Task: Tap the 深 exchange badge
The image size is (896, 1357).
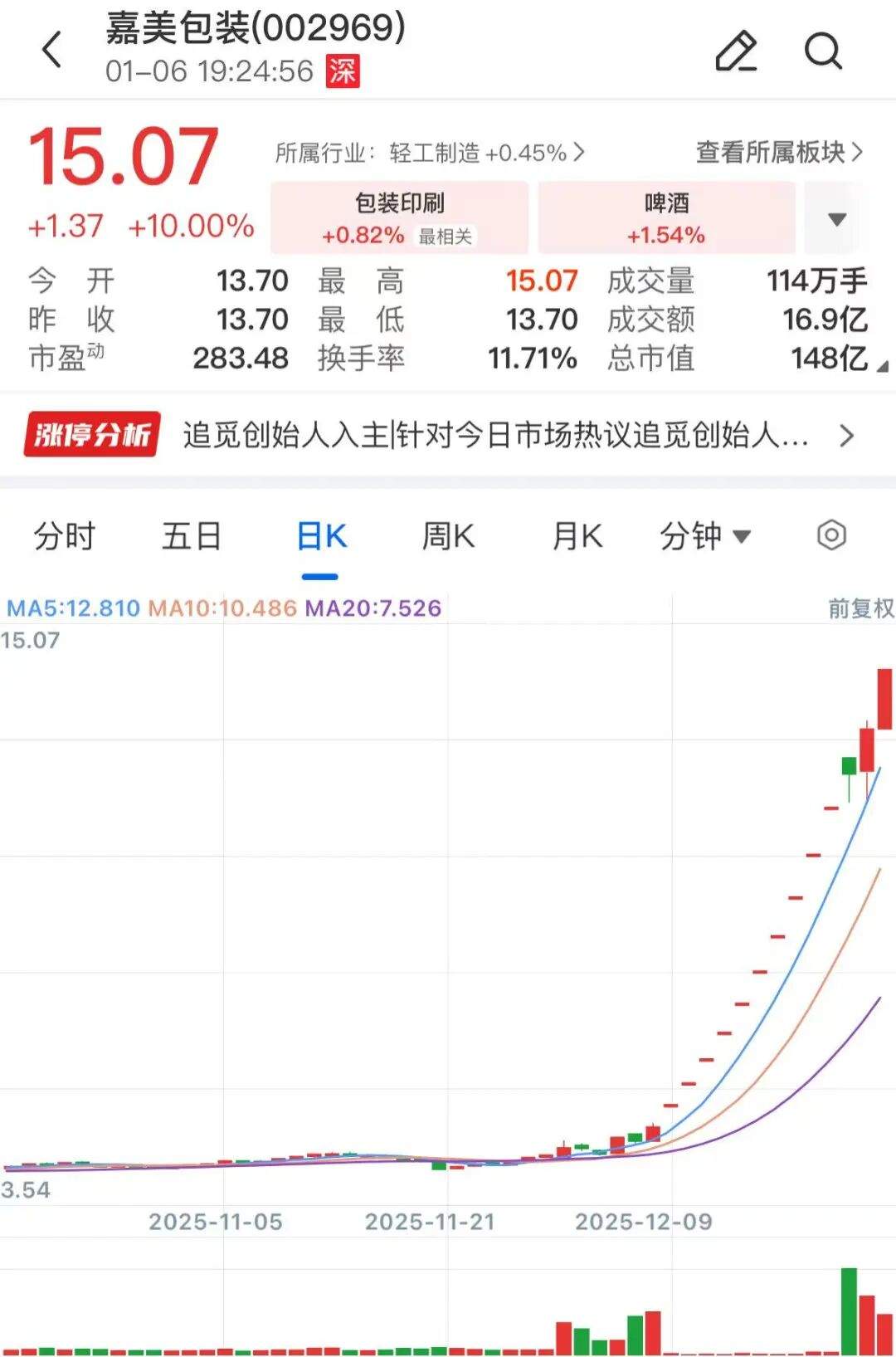Action: point(343,73)
